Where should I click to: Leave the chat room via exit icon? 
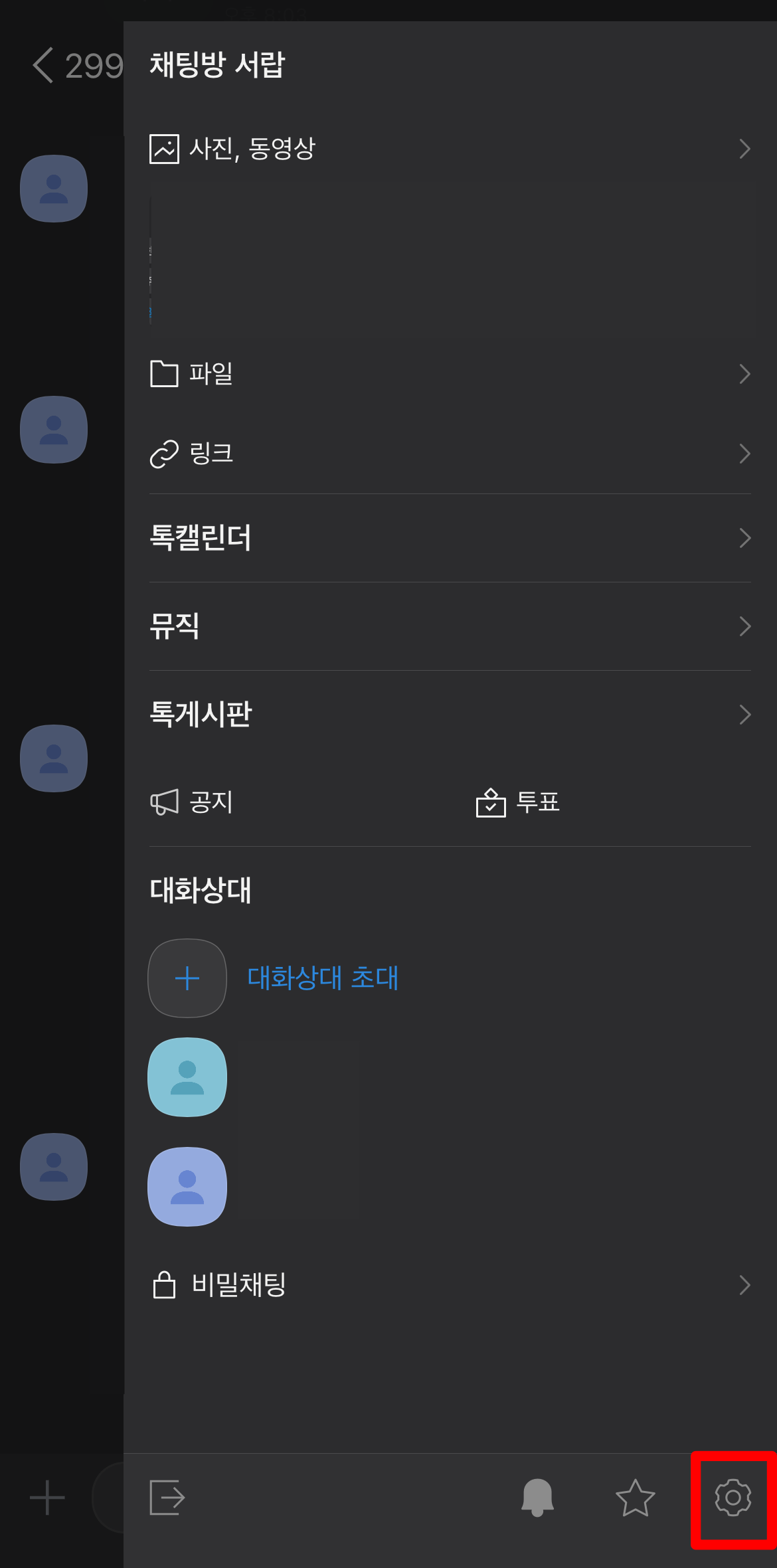[x=167, y=1497]
